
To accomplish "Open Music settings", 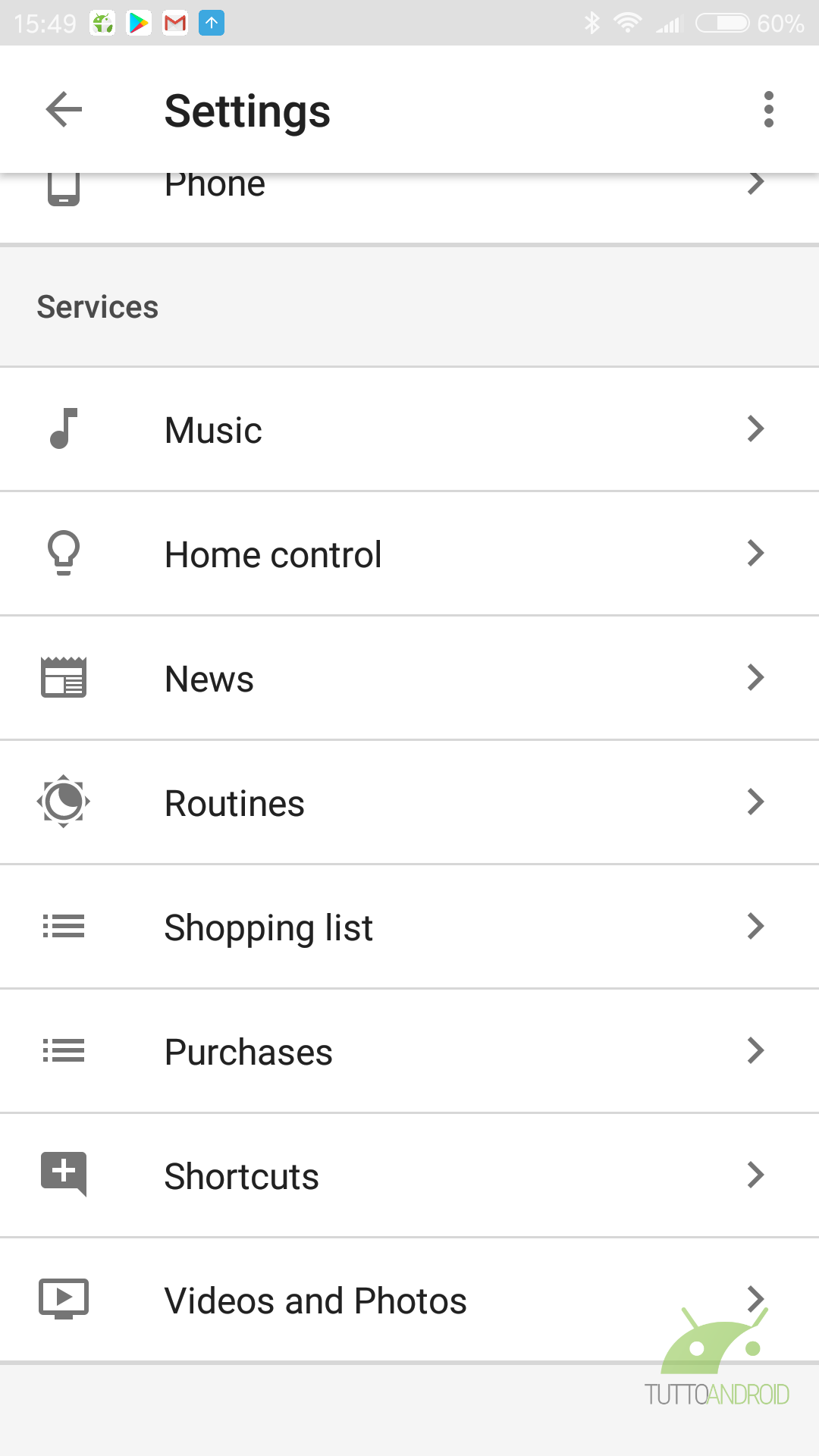I will [x=409, y=430].
